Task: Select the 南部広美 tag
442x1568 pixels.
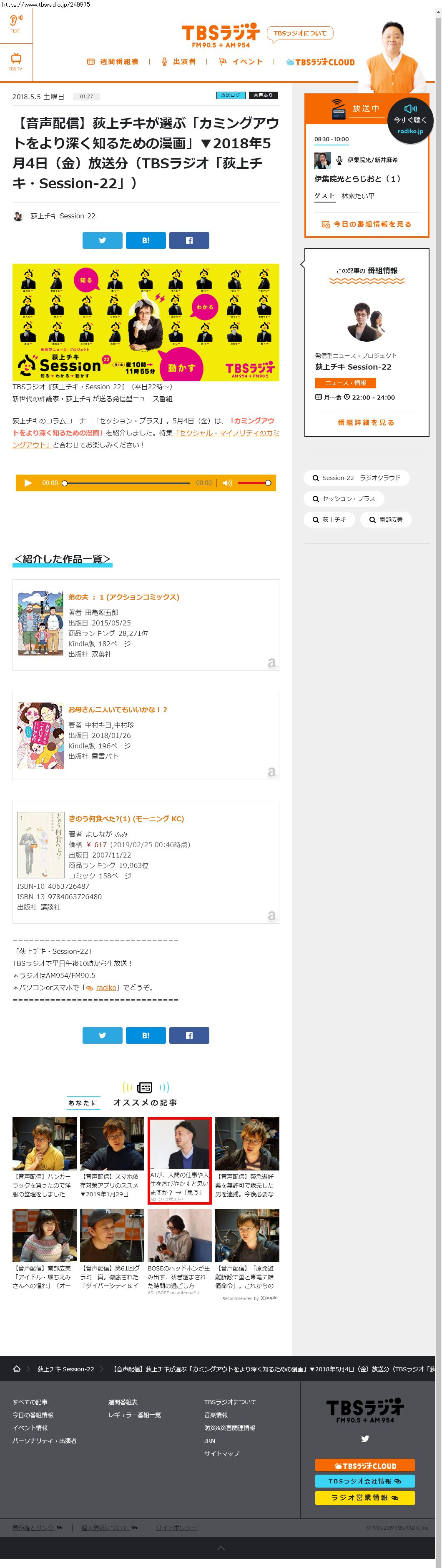Action: pyautogui.click(x=386, y=519)
